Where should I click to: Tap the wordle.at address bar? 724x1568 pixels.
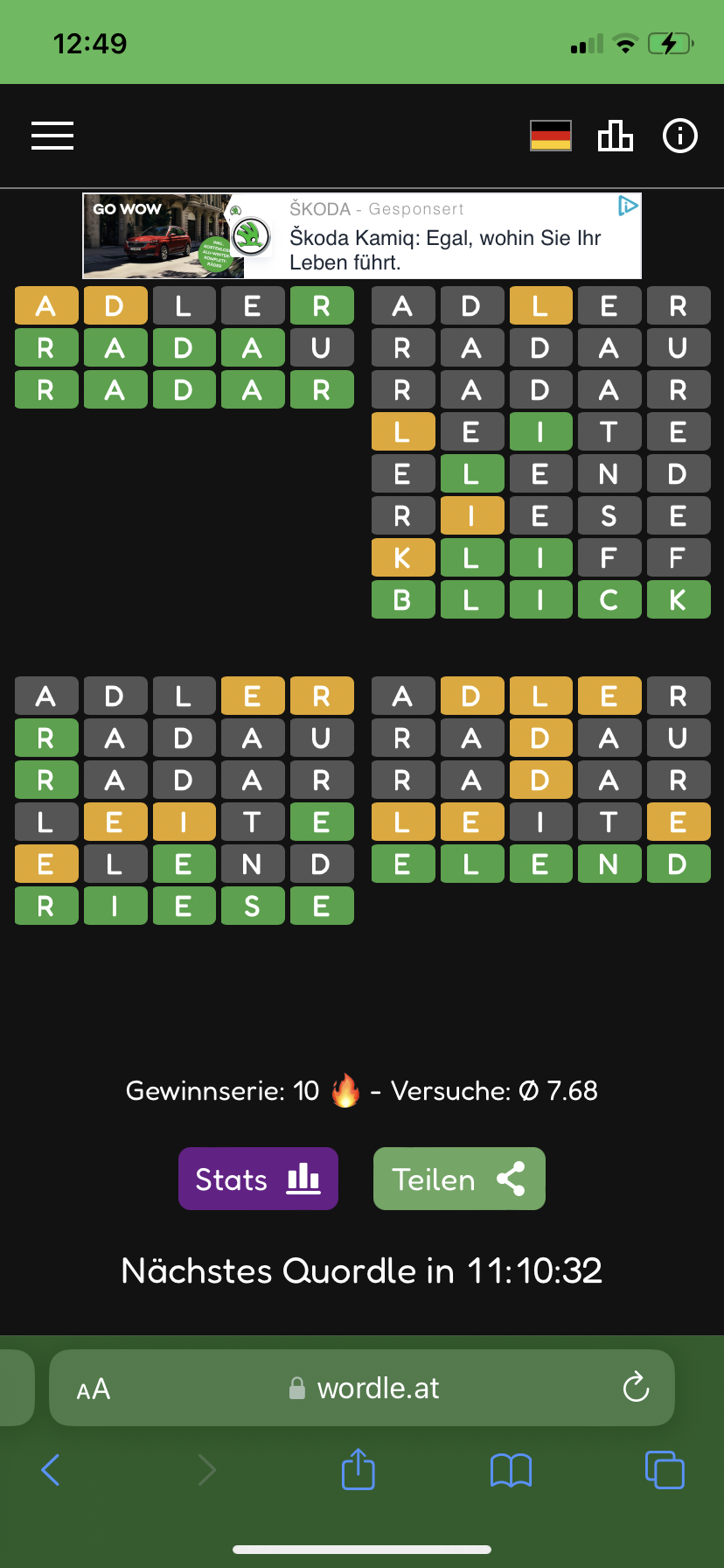coord(362,1388)
